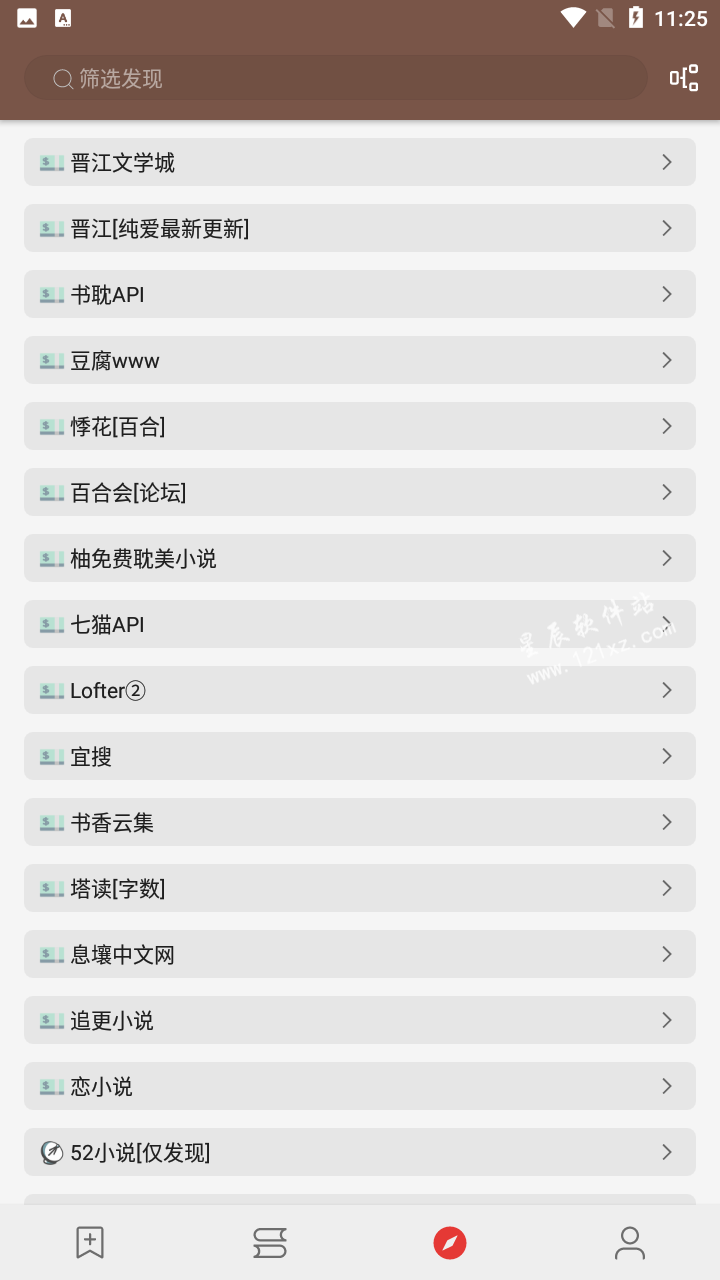Viewport: 720px width, 1280px height.
Task: Tap the 筛选发现 search field
Action: [x=336, y=78]
